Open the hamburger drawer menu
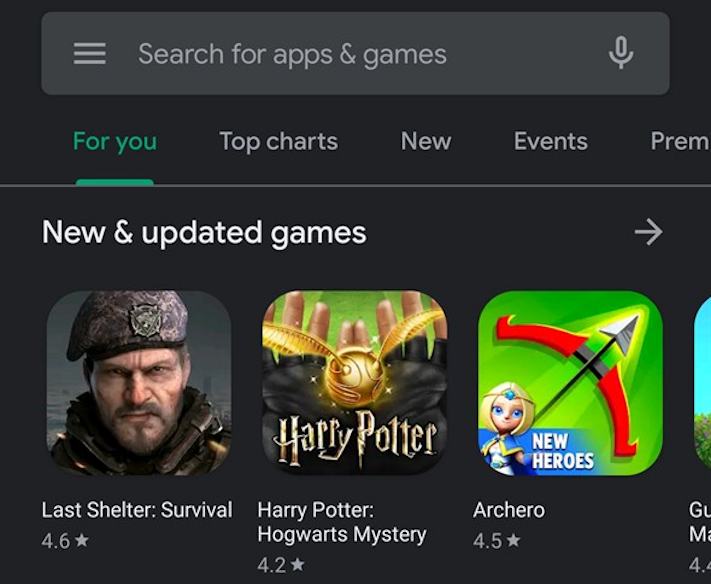711x584 pixels. coord(89,54)
